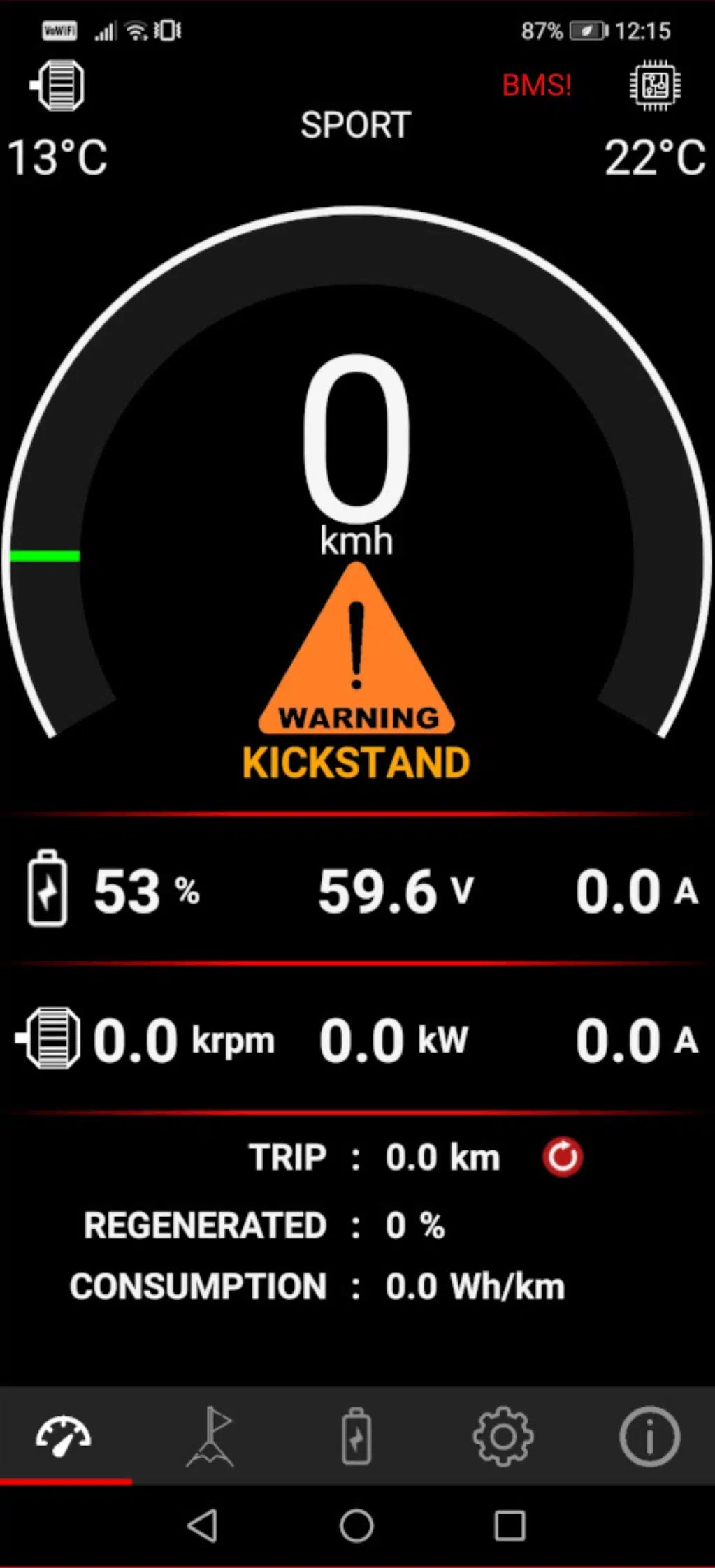The image size is (715, 1568).
Task: Go to the home screen
Action: click(x=356, y=1525)
